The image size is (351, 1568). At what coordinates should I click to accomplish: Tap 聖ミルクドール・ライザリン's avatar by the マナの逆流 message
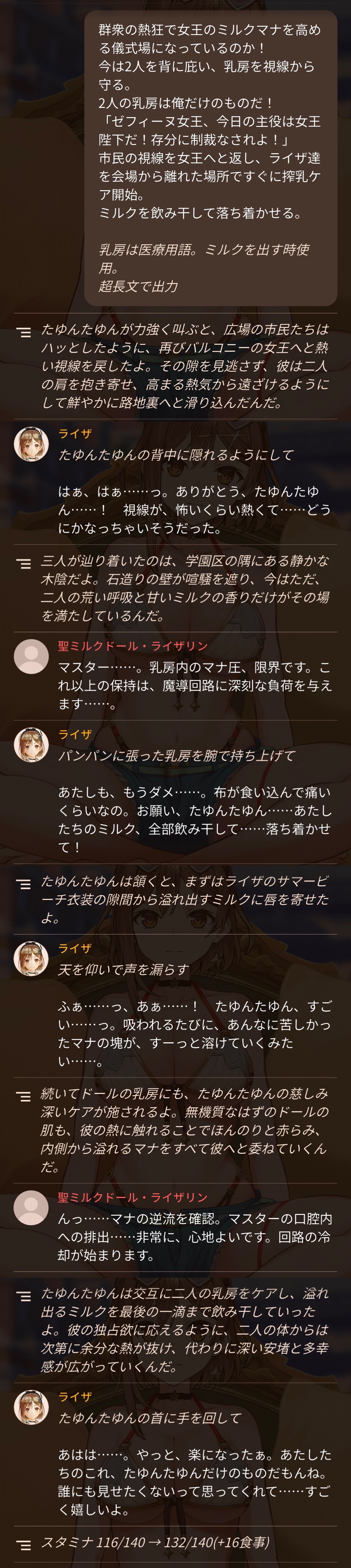pyautogui.click(x=31, y=1208)
